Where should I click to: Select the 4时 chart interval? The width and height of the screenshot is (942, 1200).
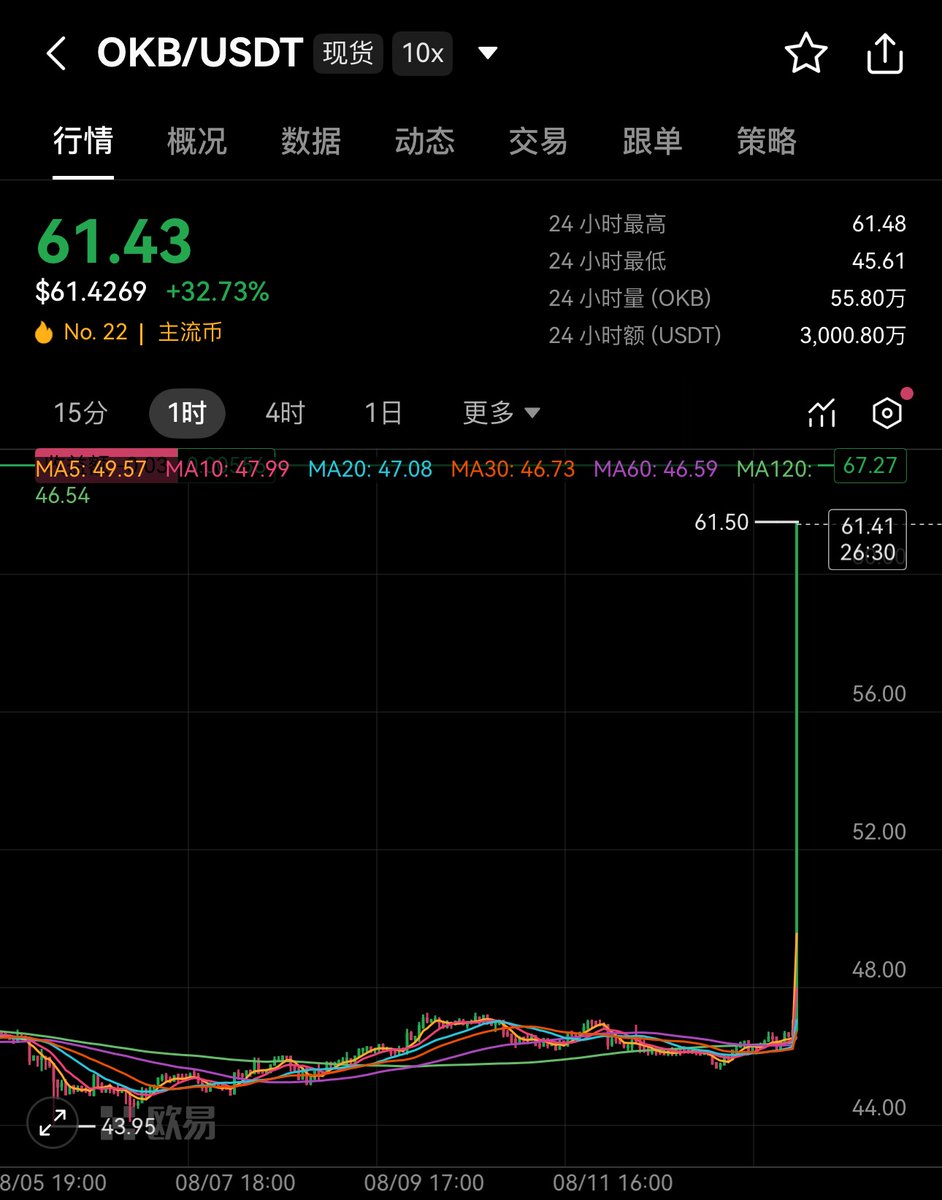285,412
